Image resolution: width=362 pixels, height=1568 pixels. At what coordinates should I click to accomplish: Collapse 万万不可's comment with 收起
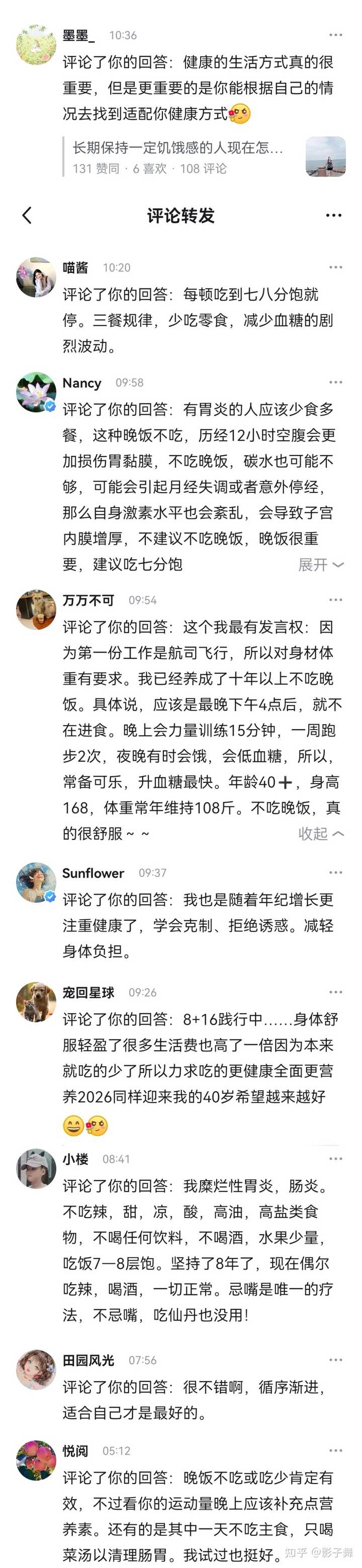click(321, 834)
